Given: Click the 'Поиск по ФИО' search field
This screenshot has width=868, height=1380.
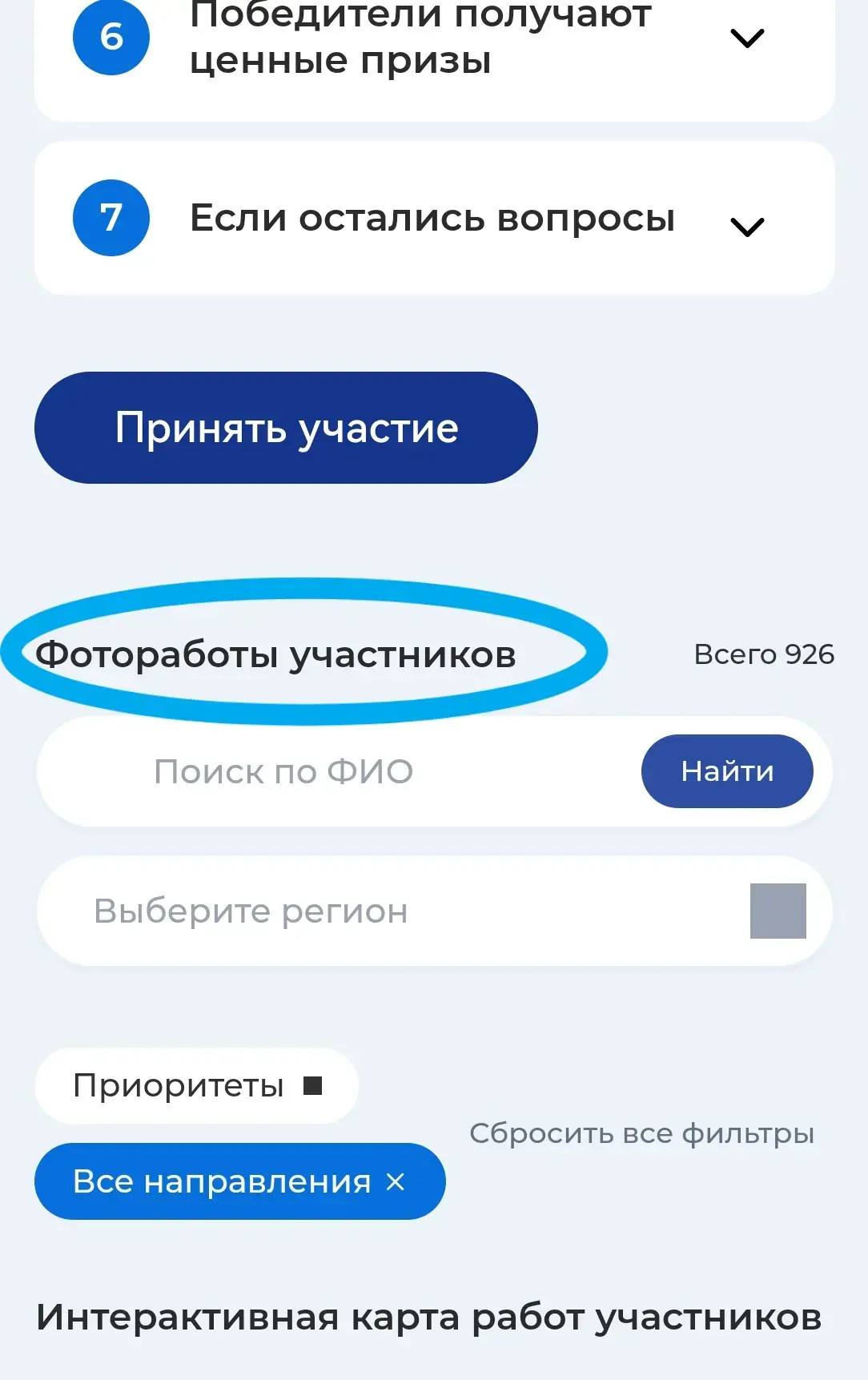Looking at the screenshot, I should tap(320, 771).
